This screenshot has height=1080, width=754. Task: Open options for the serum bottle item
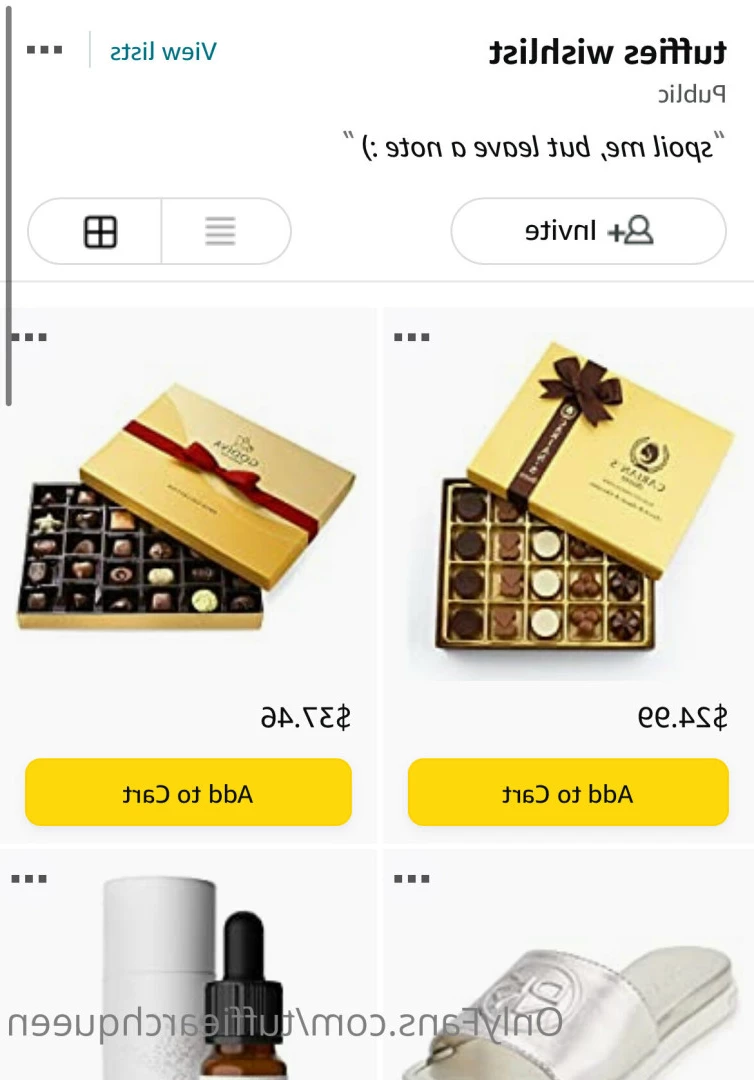(30, 879)
